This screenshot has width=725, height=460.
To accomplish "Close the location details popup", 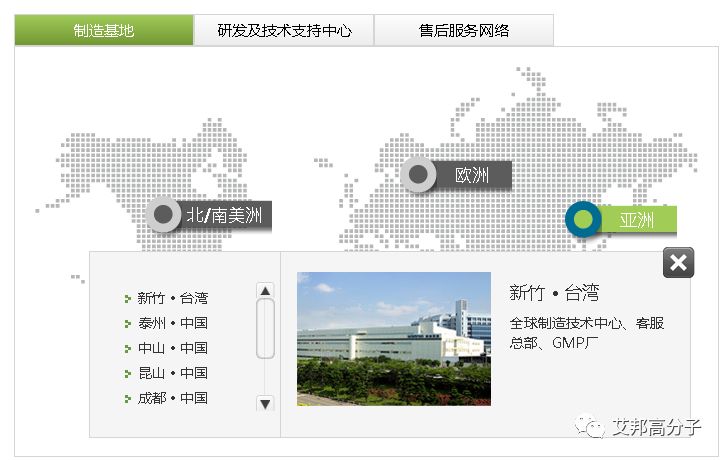I will 678,263.
